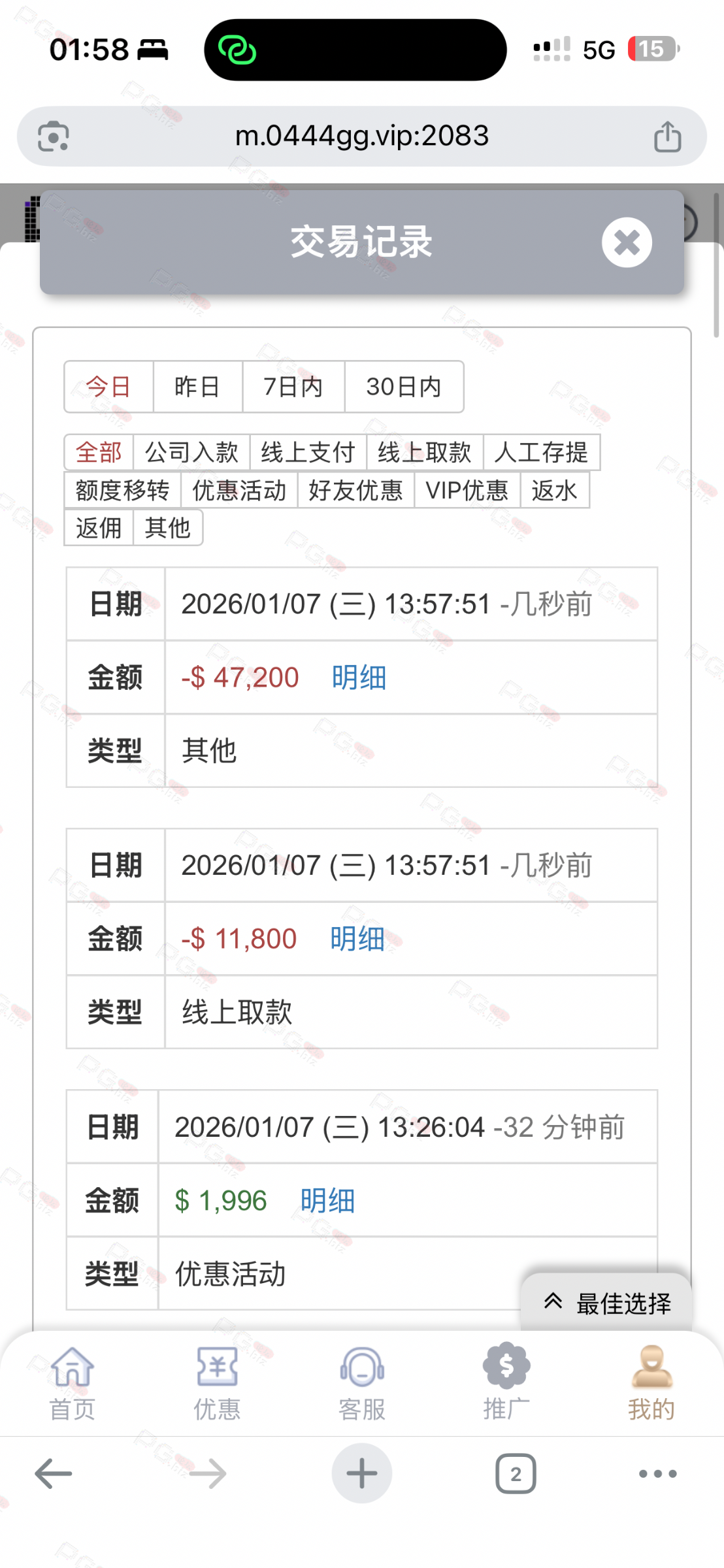Show only 线上取款 filter records

[425, 452]
